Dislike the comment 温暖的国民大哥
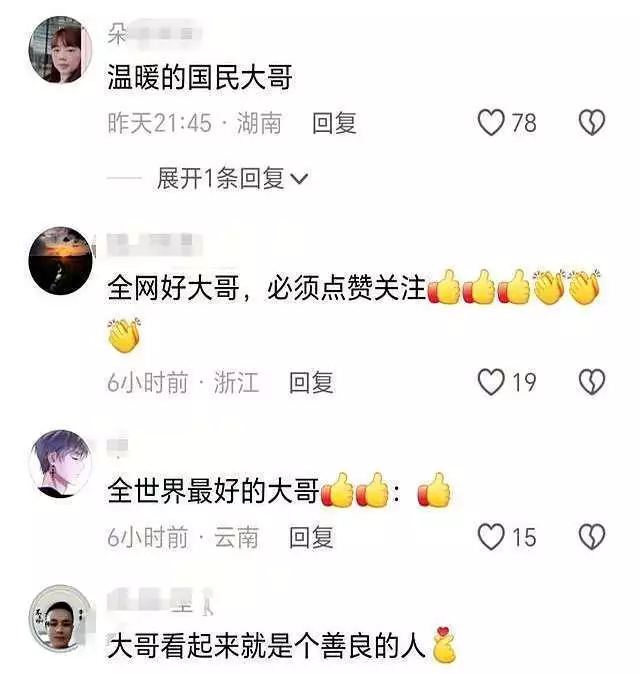Viewport: 640px width, 674px height. click(592, 123)
